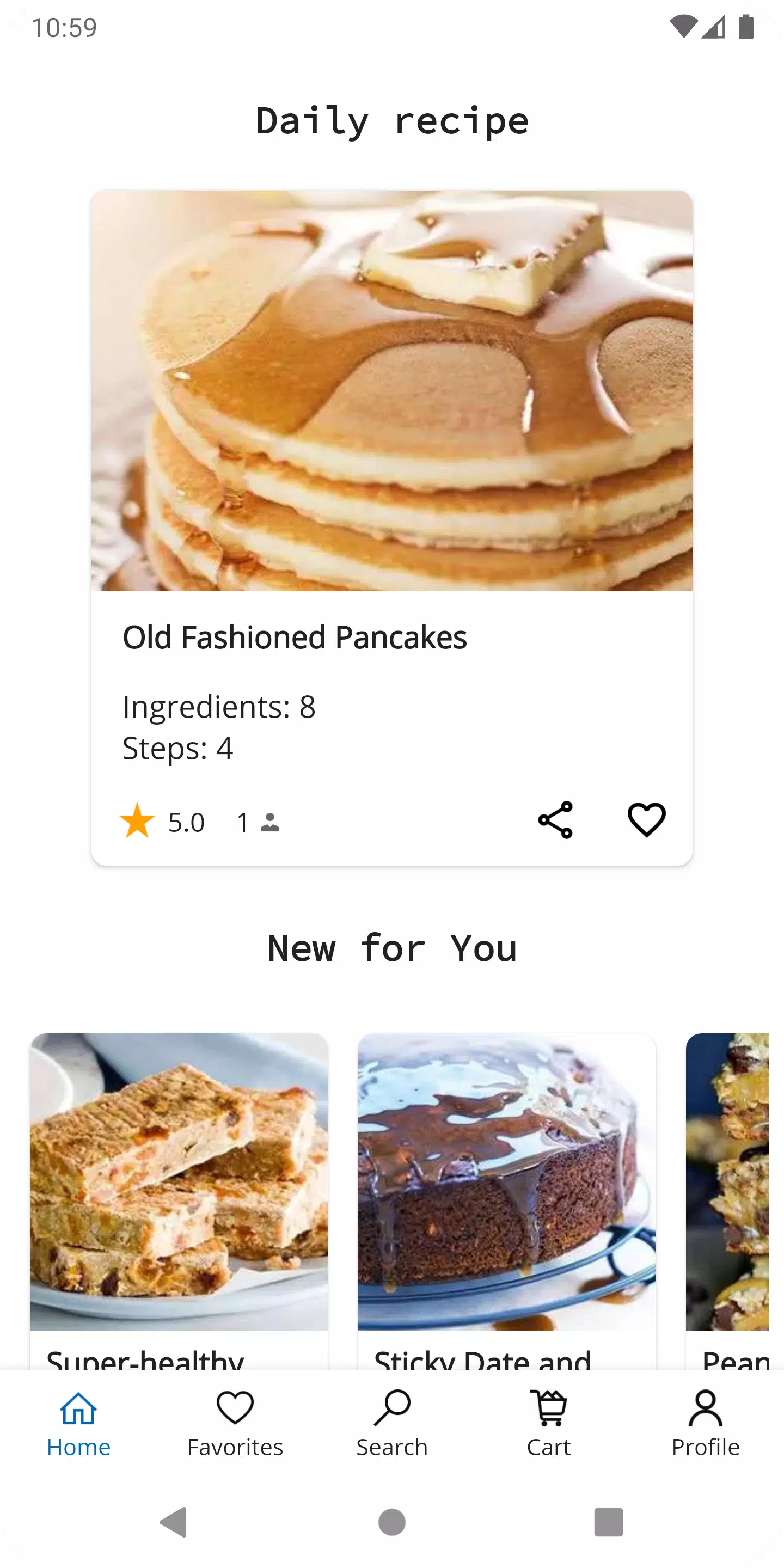
Task: Share the Old Fashioned Pancakes recipe
Action: coord(555,820)
